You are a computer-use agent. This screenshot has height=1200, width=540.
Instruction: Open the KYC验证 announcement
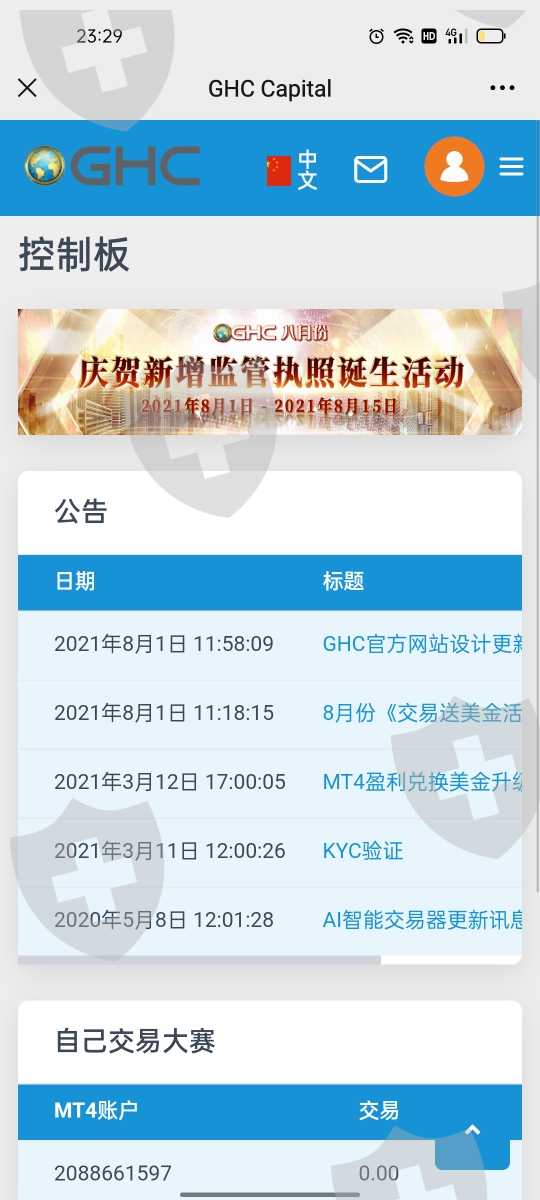click(x=363, y=851)
